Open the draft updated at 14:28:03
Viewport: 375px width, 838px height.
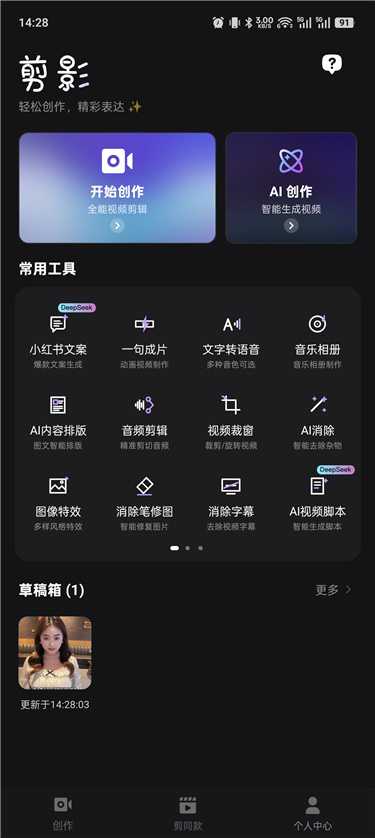tap(55, 653)
